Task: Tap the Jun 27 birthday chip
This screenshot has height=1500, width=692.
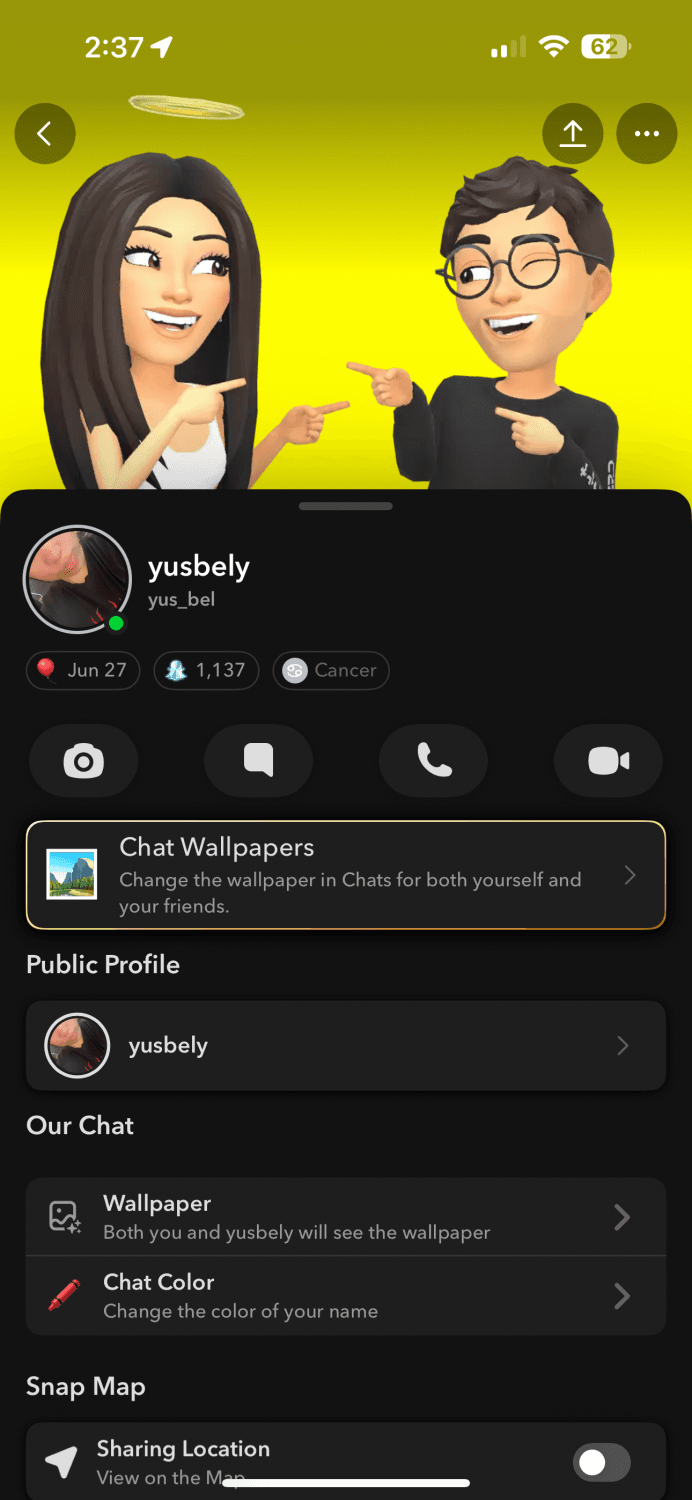Action: click(83, 670)
